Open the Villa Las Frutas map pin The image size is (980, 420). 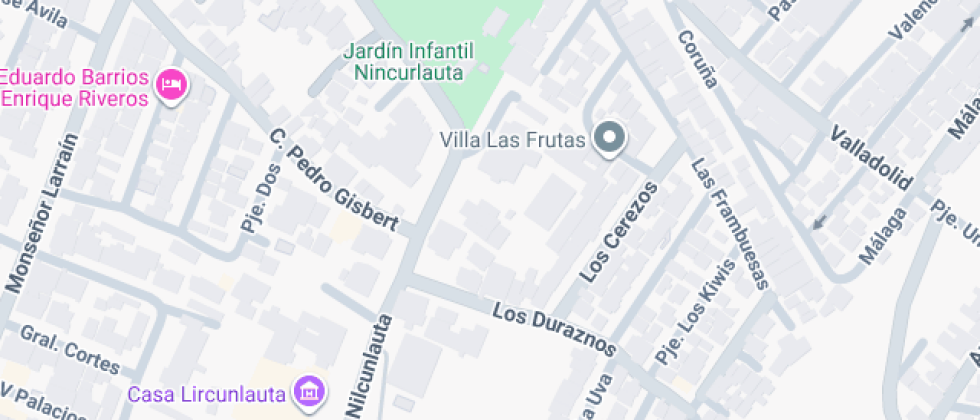point(607,139)
